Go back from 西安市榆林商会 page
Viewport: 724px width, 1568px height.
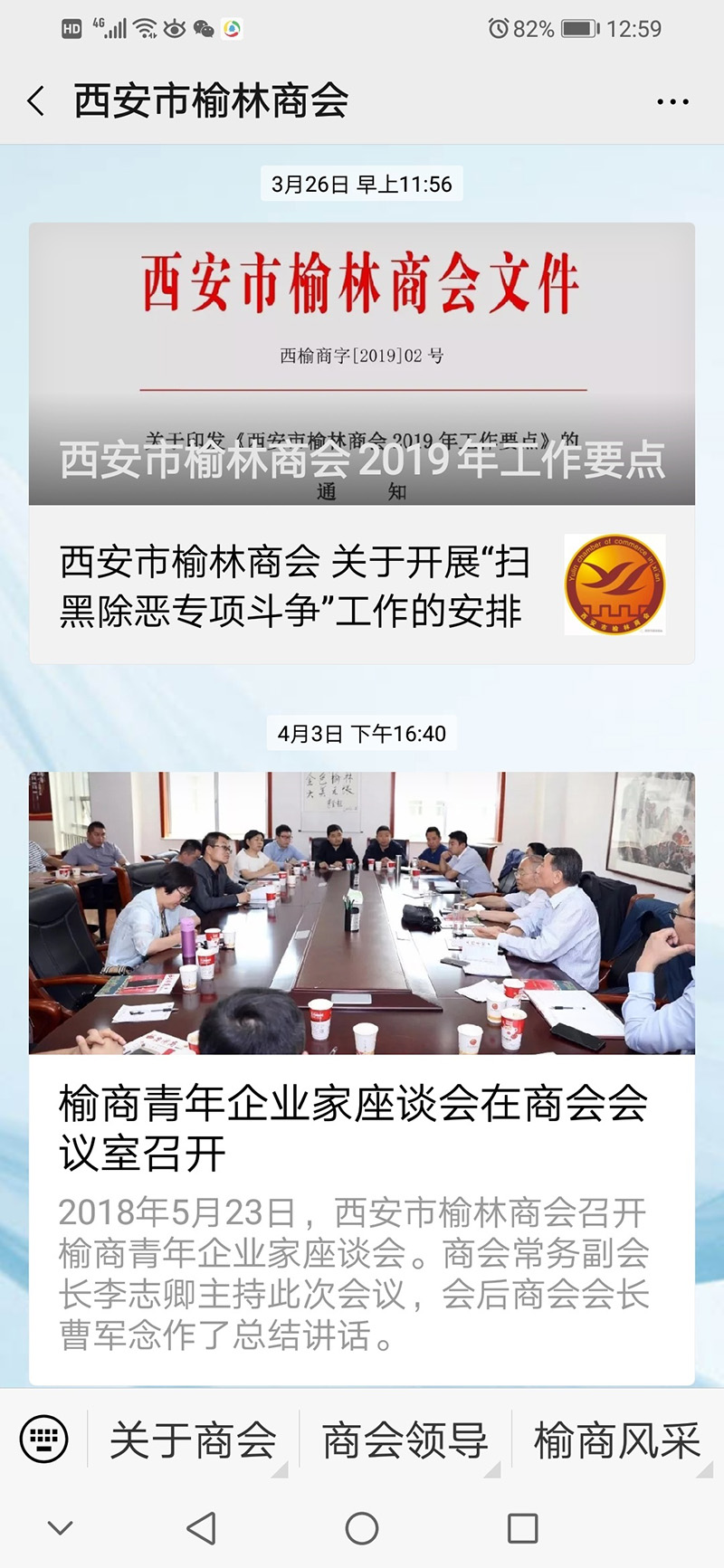click(x=36, y=101)
